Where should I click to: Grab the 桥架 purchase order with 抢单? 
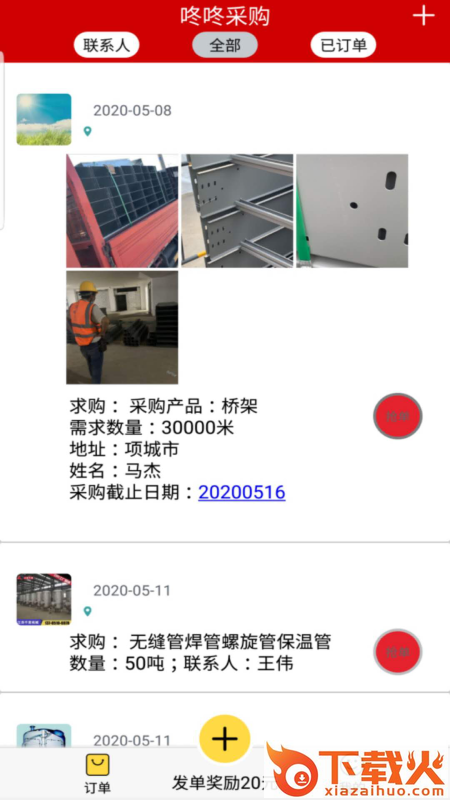pos(398,416)
